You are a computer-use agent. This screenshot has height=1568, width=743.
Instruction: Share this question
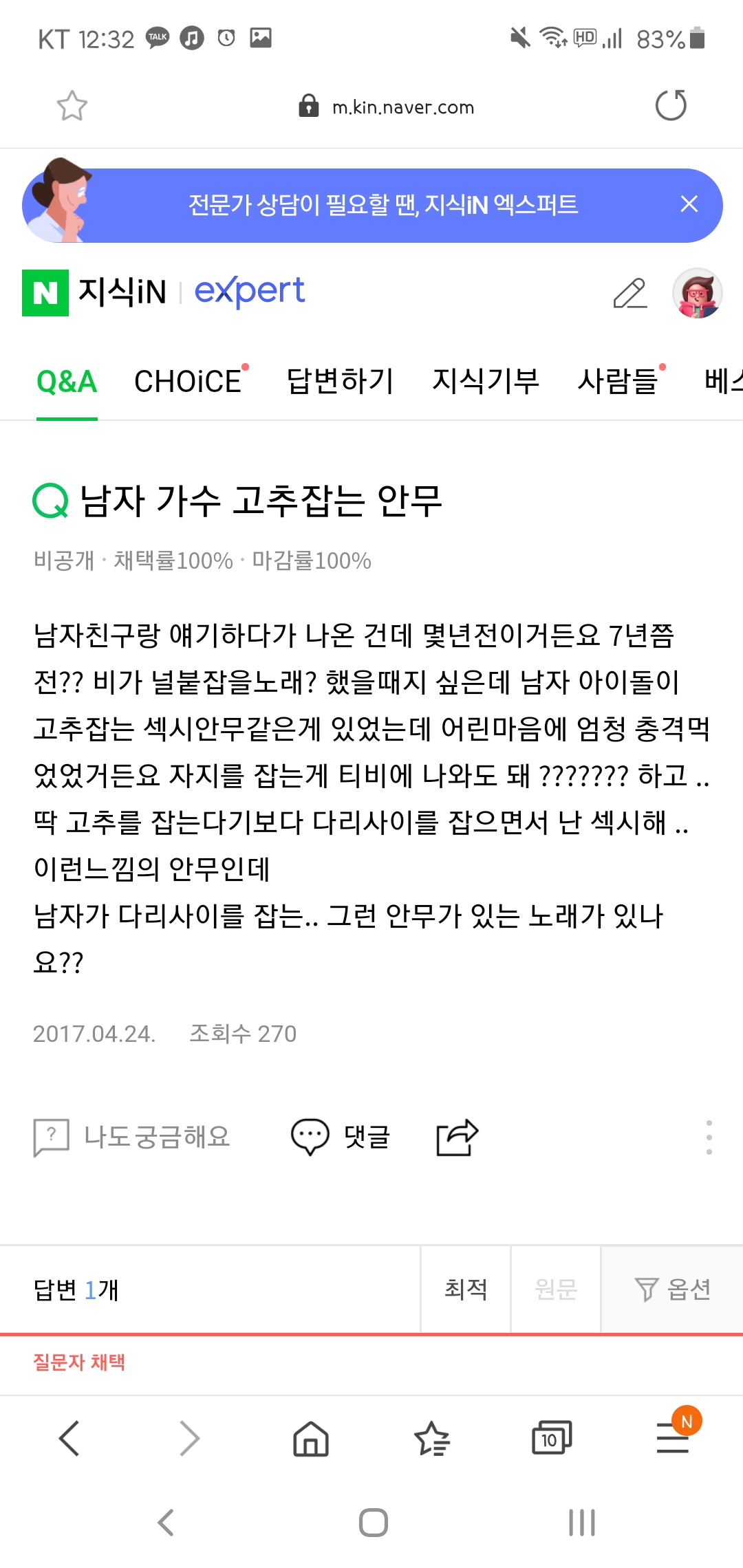click(457, 1137)
